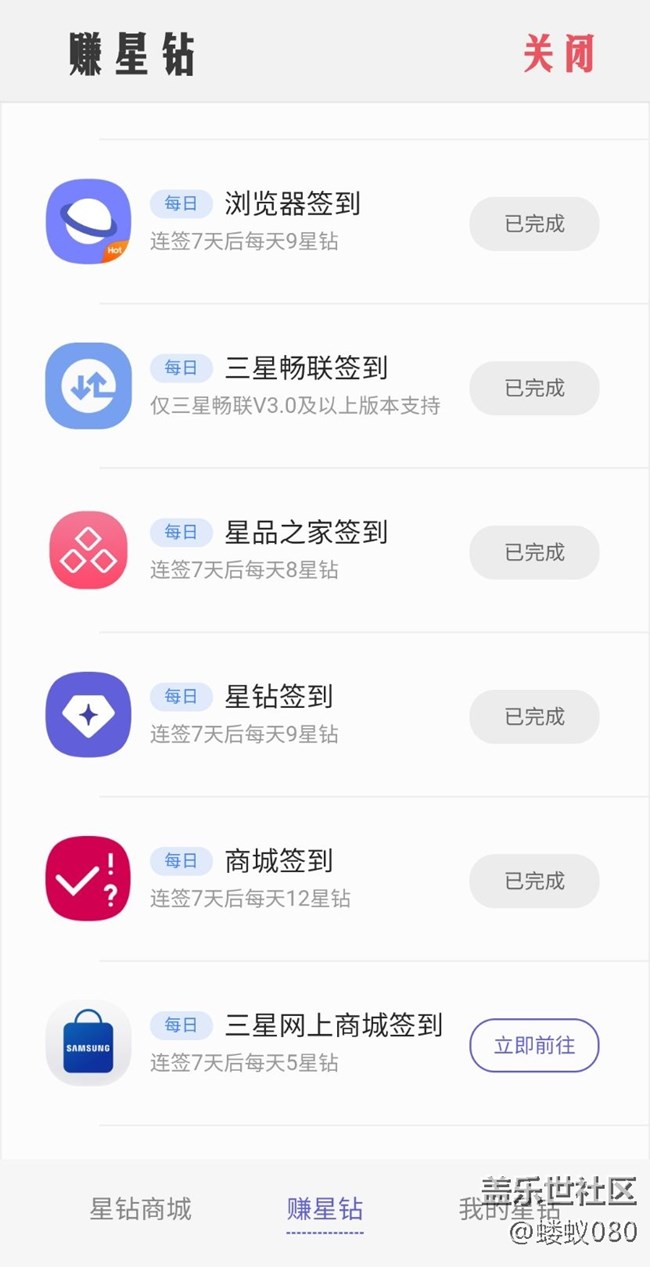Tap 已完成 button for 三星畅联签到
Viewport: 650px width, 1267px height.
[x=534, y=388]
